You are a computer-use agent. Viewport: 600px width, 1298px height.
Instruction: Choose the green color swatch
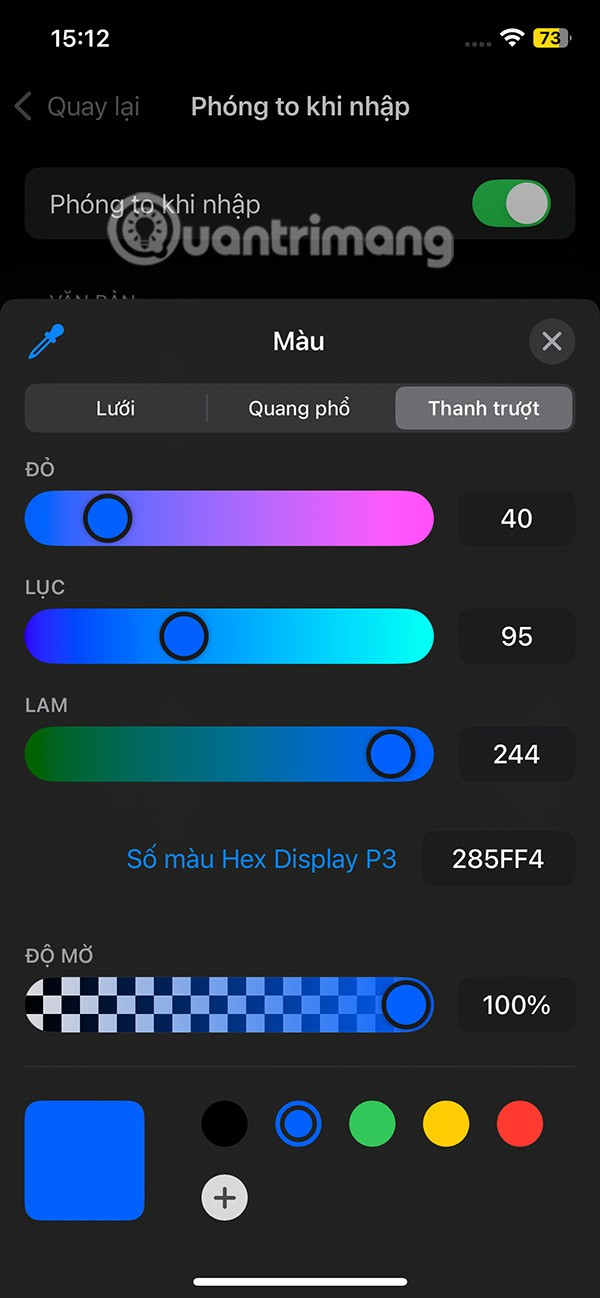pyautogui.click(x=372, y=1124)
